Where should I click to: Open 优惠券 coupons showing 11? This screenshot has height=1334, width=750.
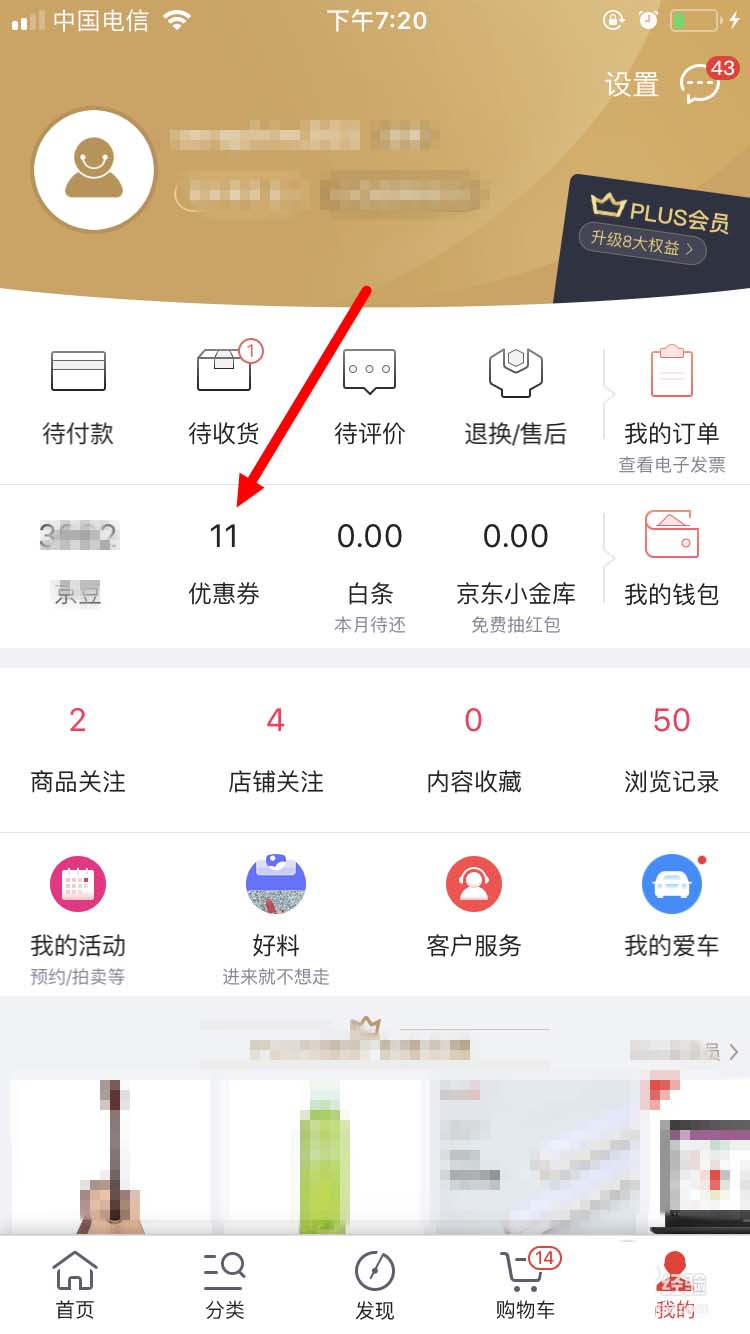click(224, 562)
